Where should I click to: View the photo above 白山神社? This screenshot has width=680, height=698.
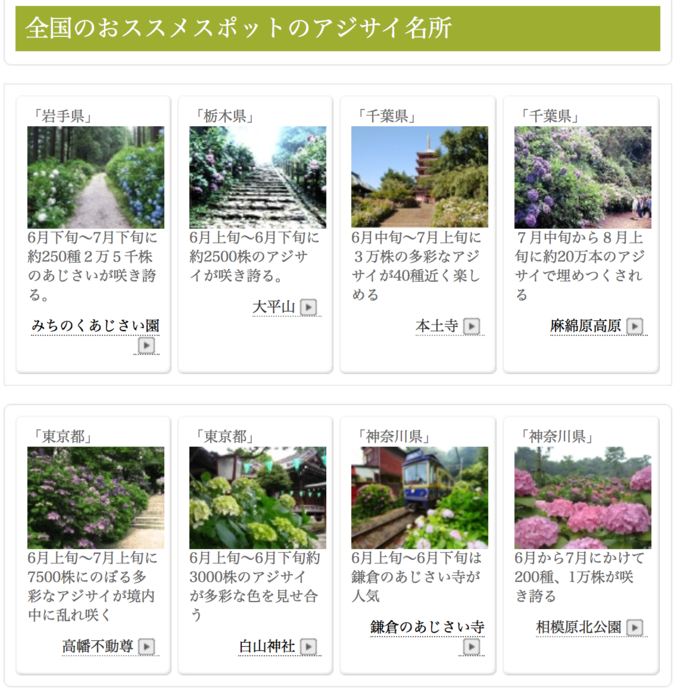[x=258, y=497]
